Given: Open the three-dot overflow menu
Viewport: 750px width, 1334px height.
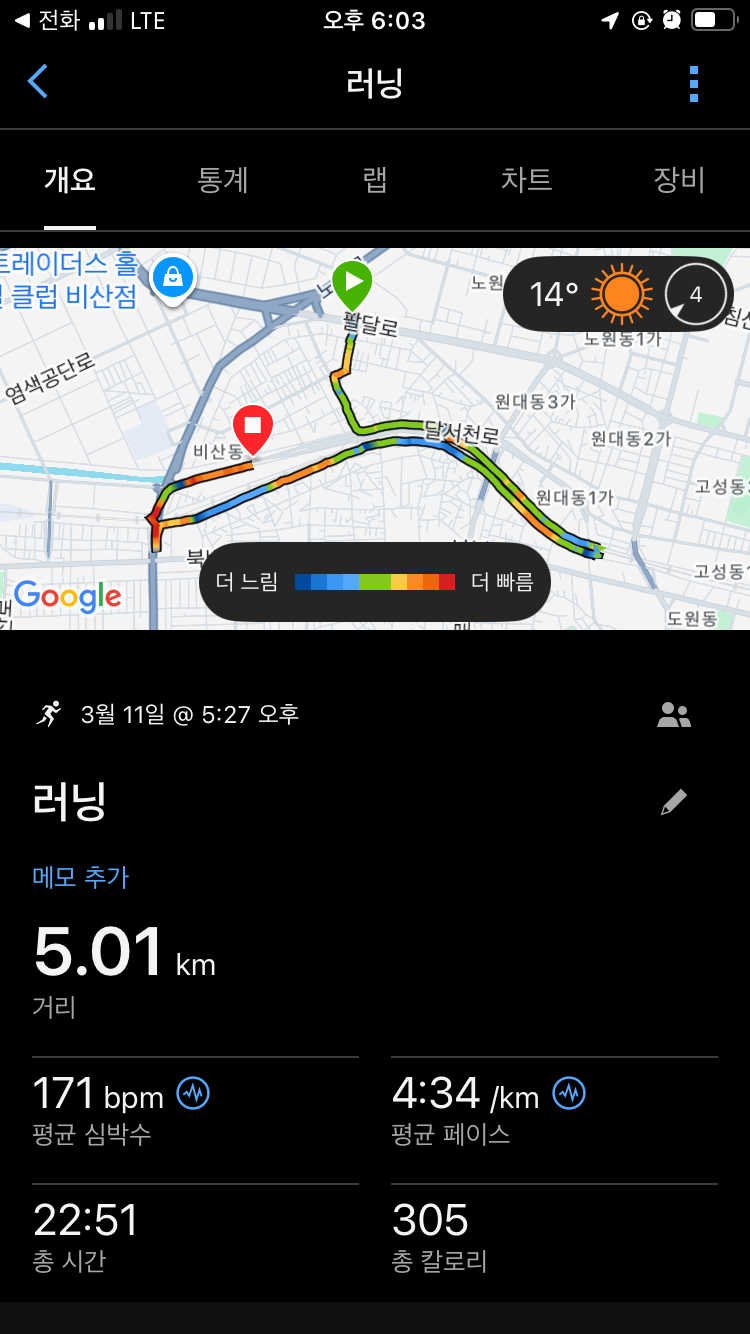Looking at the screenshot, I should tap(694, 84).
